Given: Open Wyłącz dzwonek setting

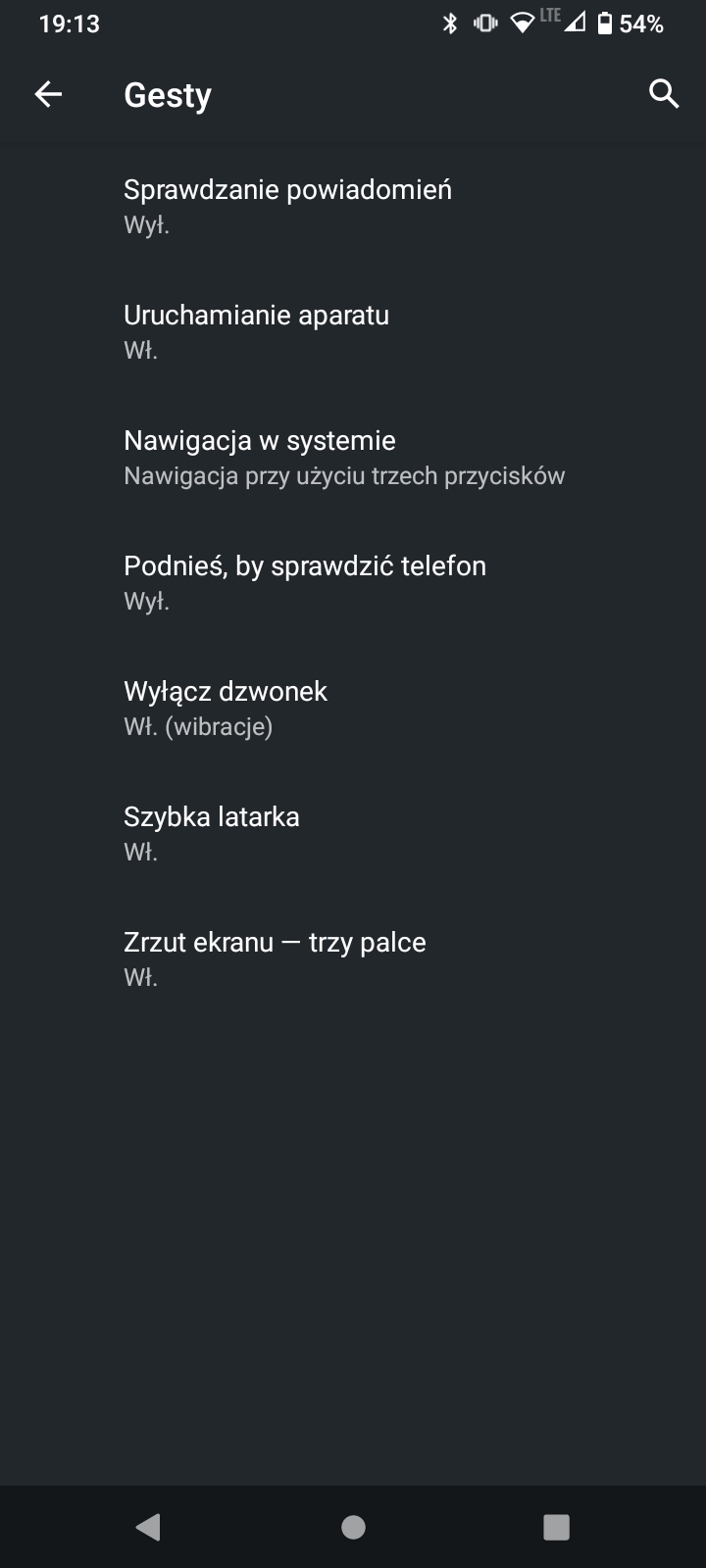Looking at the screenshot, I should pos(353,708).
